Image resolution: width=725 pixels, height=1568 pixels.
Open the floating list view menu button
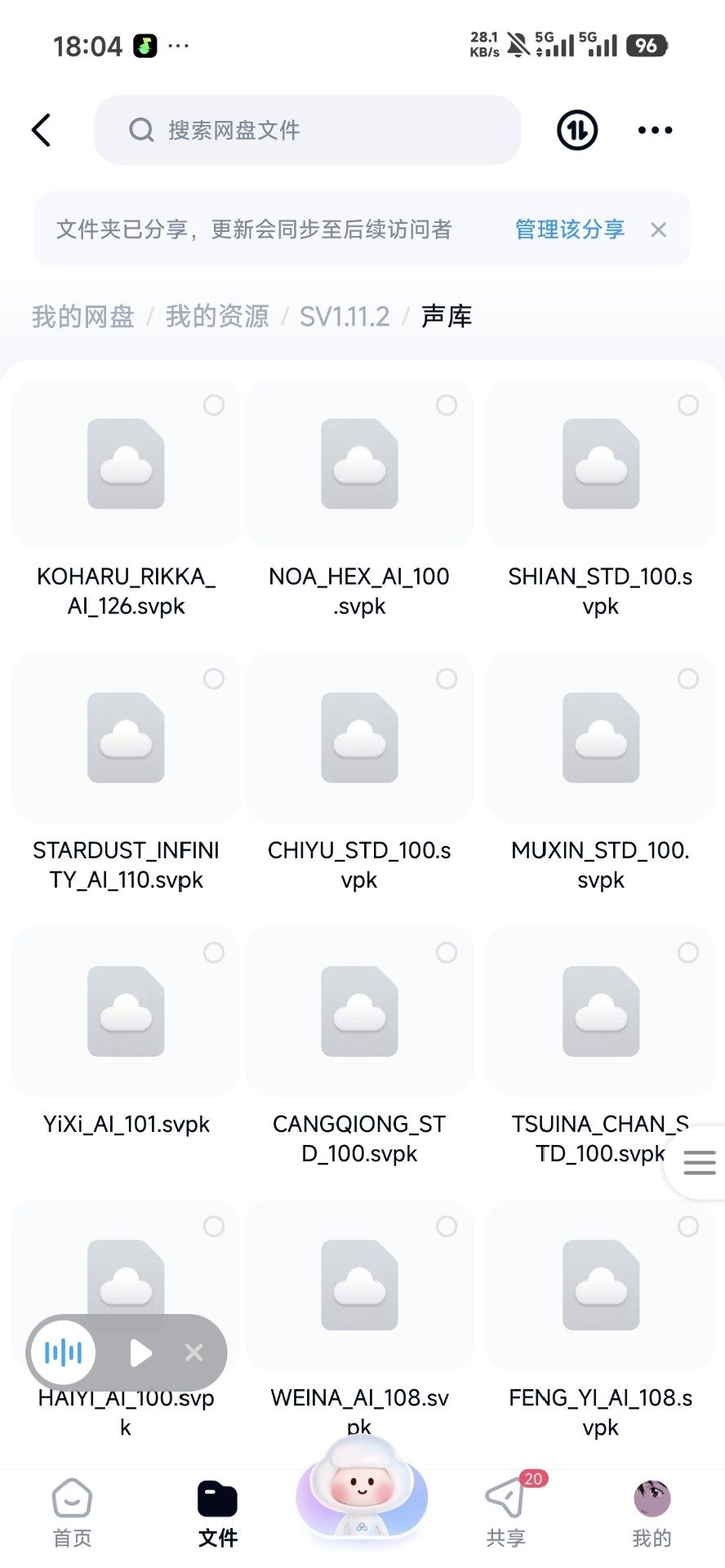699,1162
